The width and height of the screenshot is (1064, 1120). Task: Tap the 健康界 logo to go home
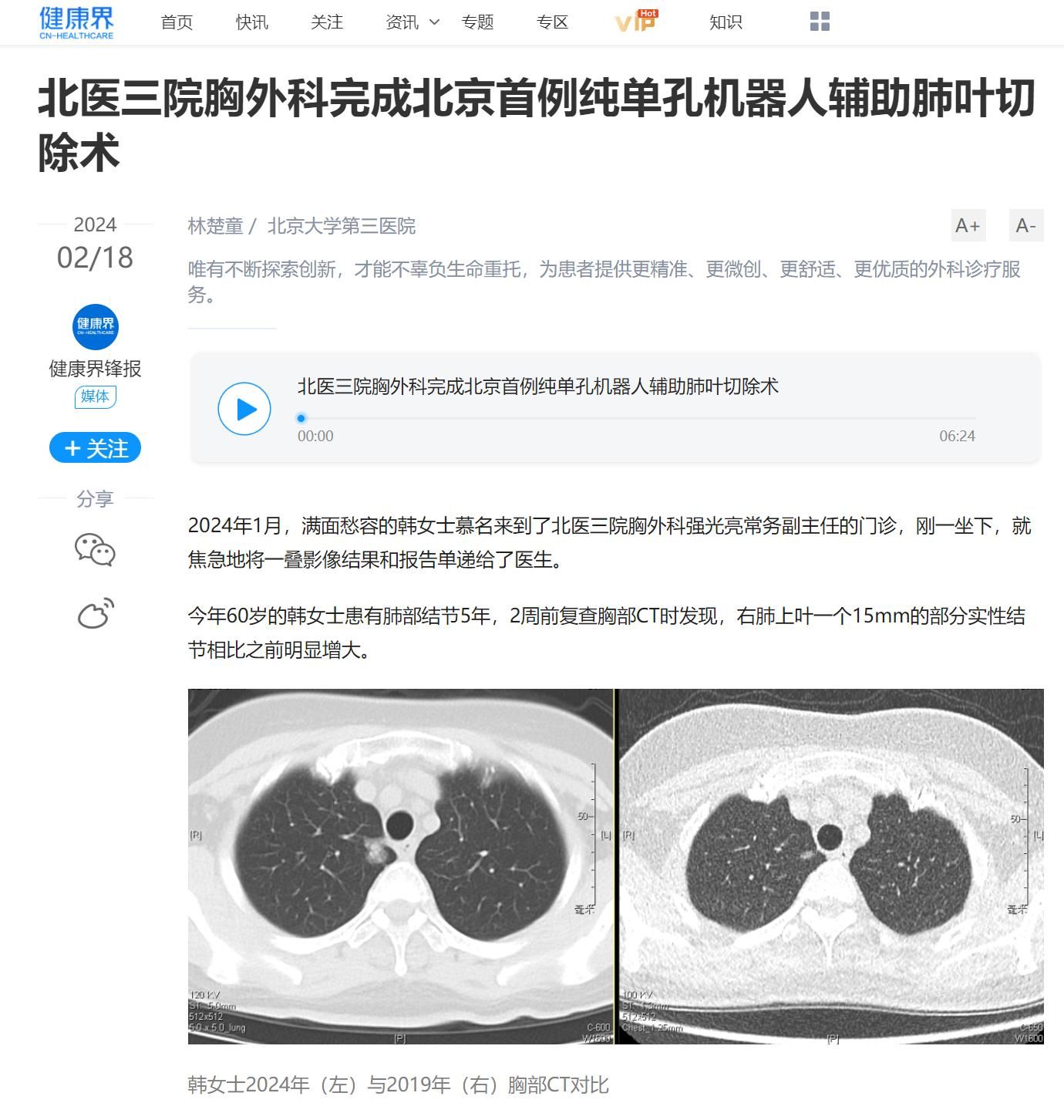coord(76,22)
